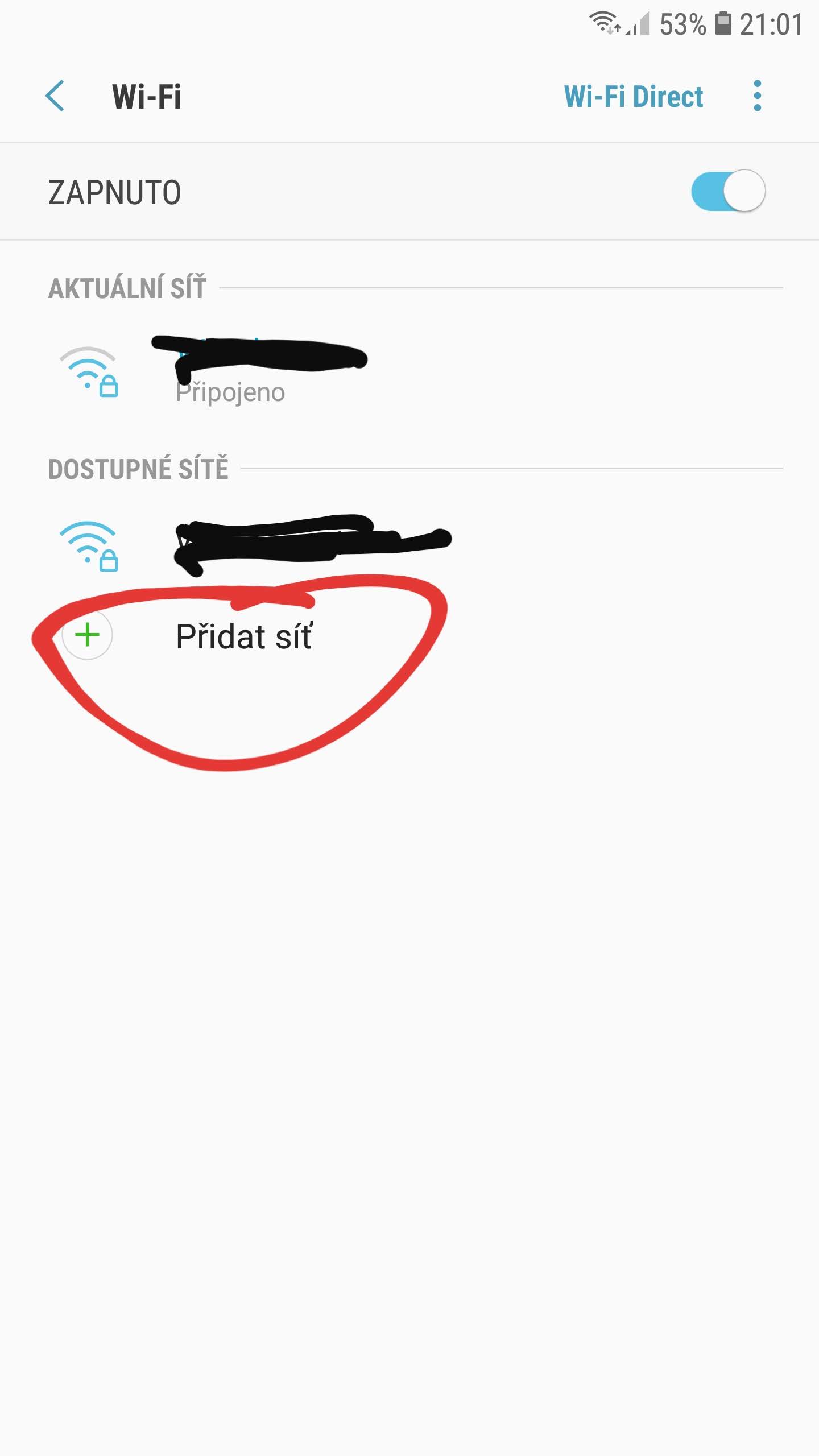The height and width of the screenshot is (1456, 819).
Task: Turn off the Zapnuto Wi-Fi switch
Action: pos(727,191)
